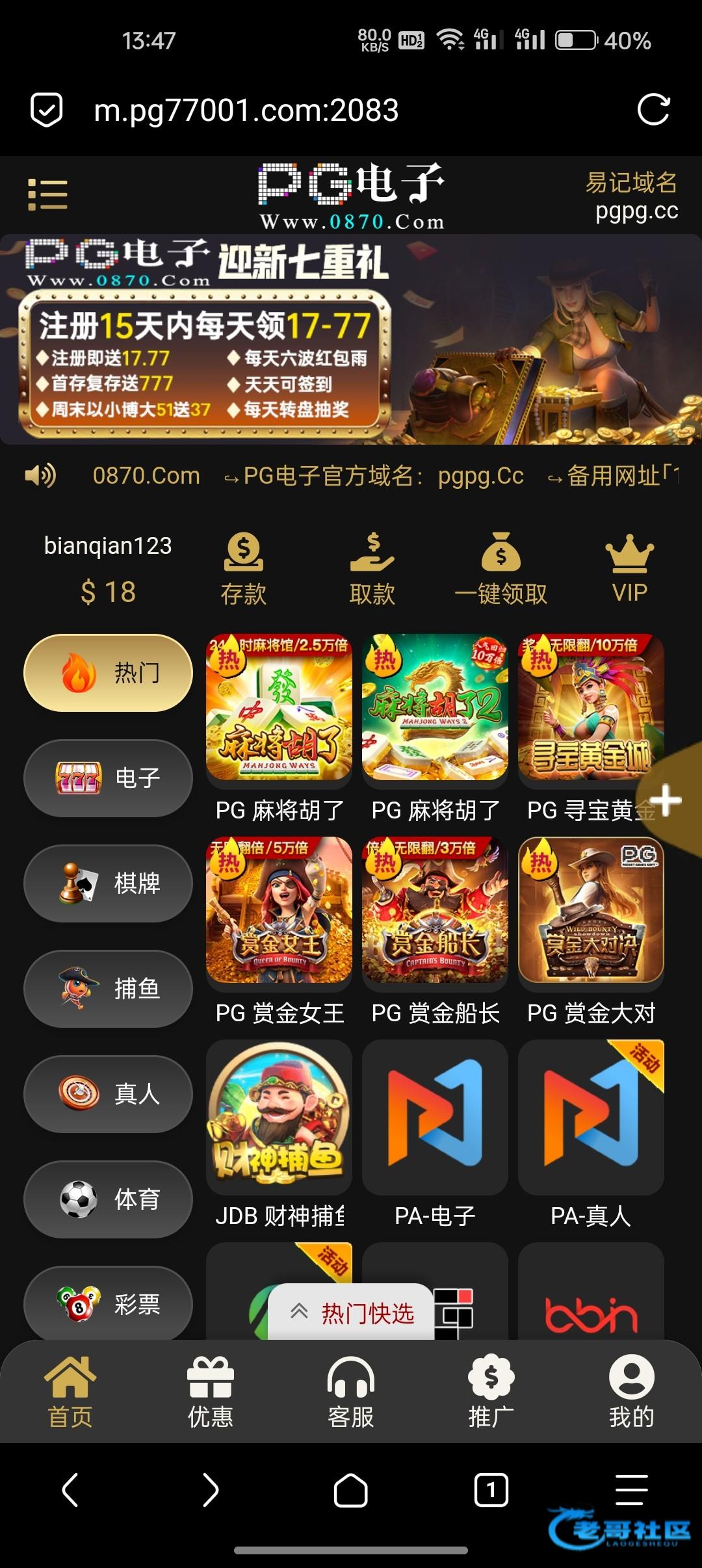Viewport: 702px width, 1568px height.
Task: Open 取款 withdrawal
Action: 372,569
